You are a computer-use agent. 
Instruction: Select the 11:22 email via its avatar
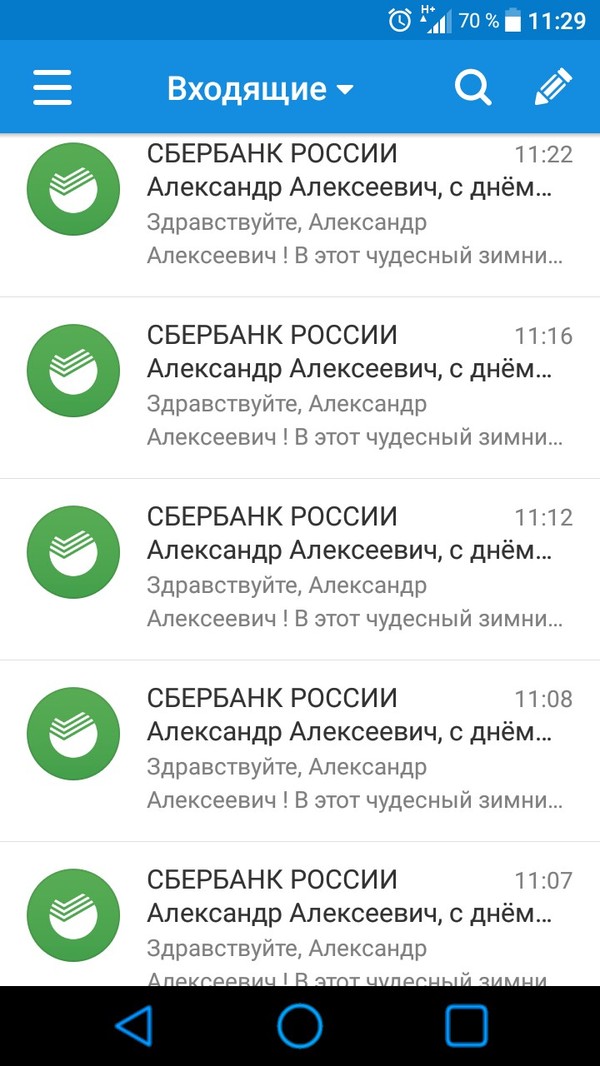click(x=73, y=190)
